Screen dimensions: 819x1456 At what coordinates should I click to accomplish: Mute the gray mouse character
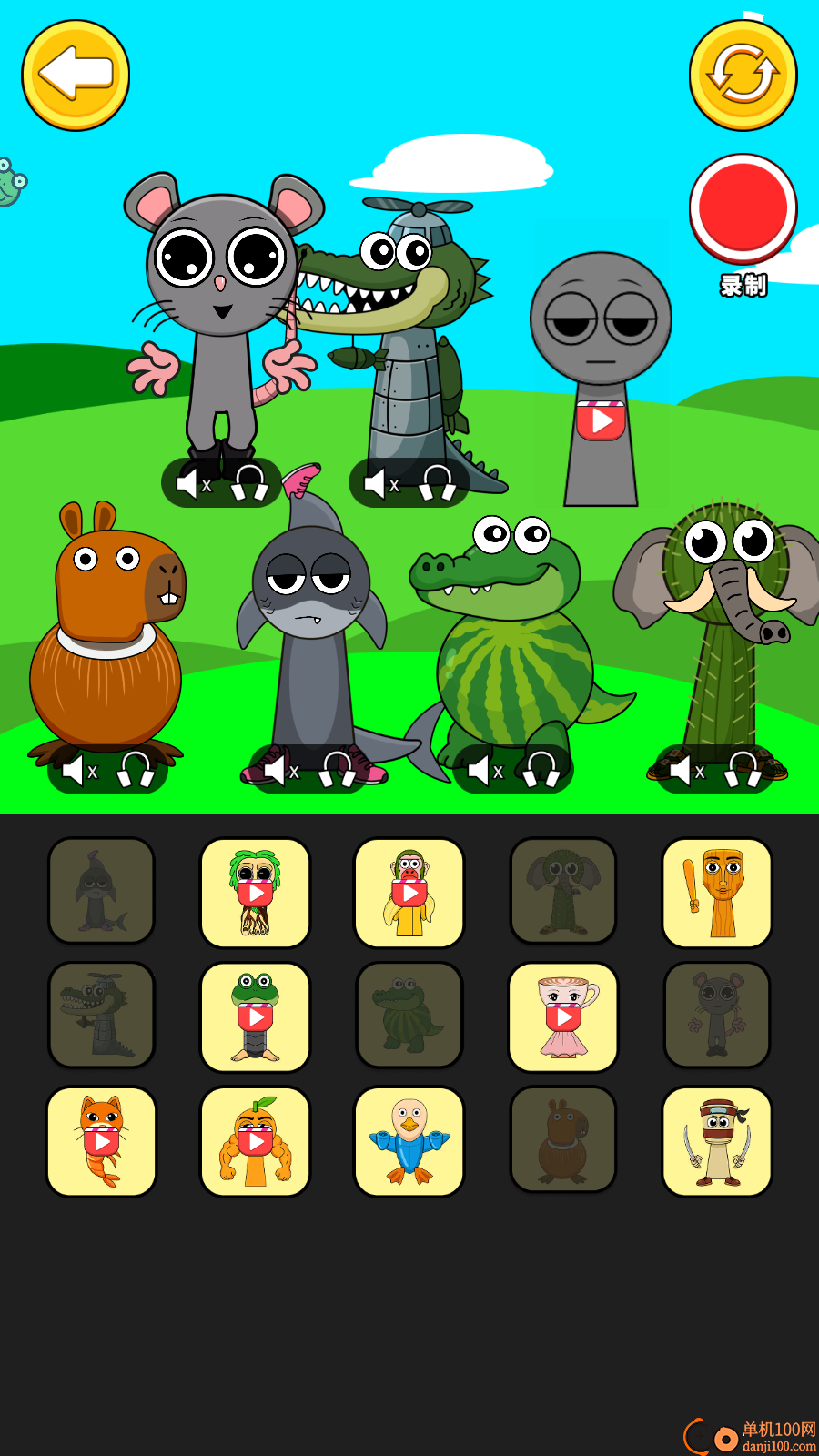193,483
